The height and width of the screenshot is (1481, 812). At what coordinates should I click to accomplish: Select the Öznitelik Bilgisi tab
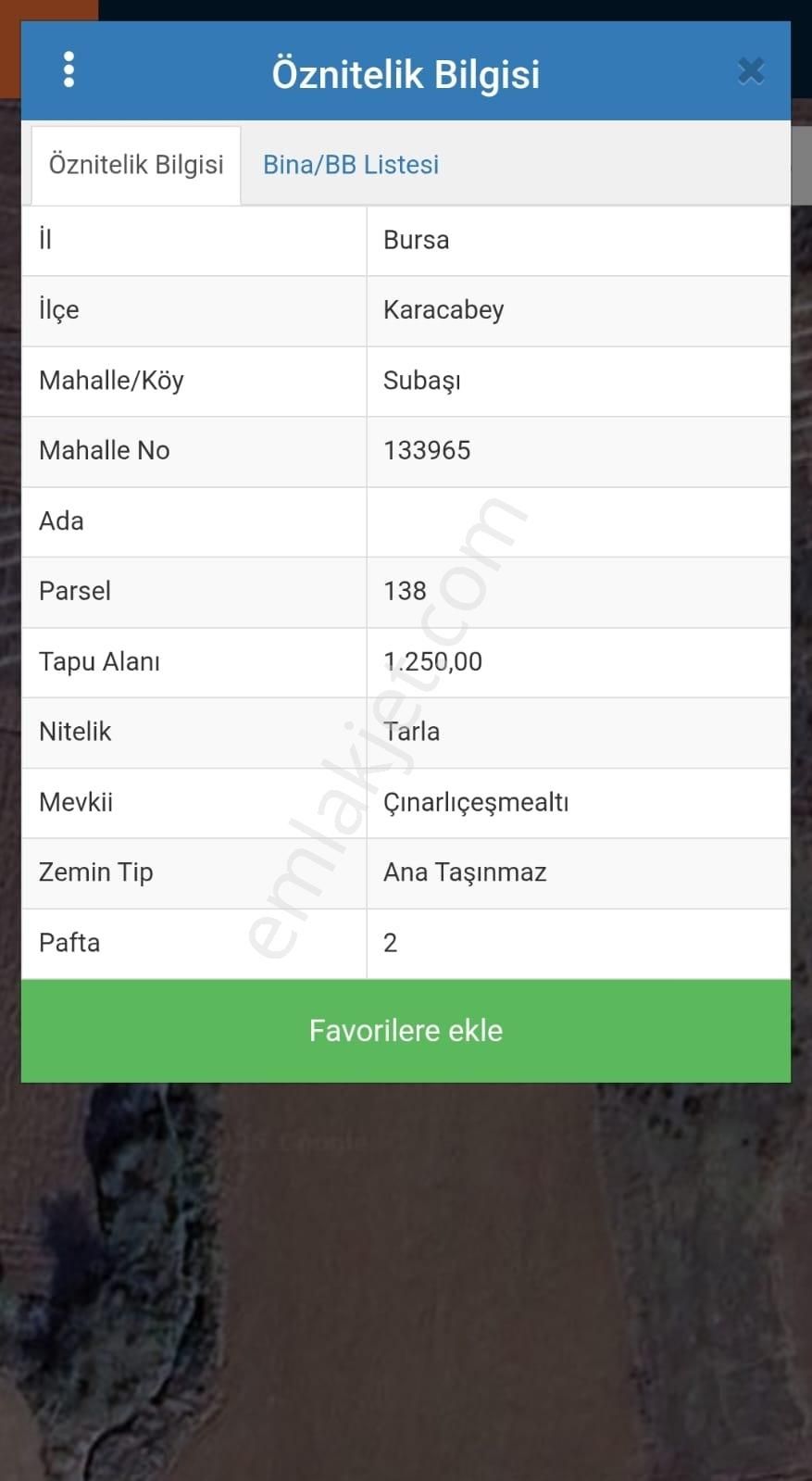(x=136, y=164)
